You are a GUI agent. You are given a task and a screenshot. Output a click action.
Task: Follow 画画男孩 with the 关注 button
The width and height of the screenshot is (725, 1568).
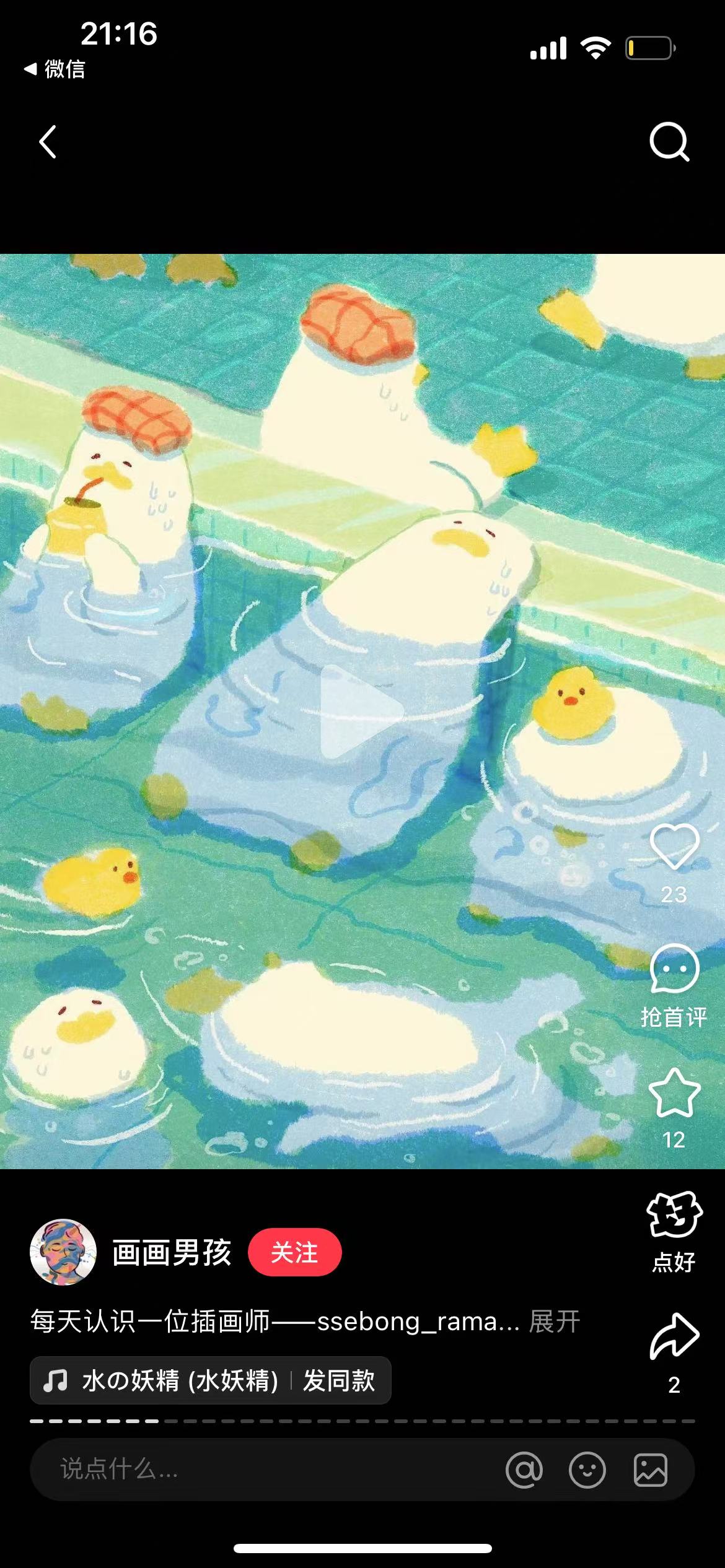(294, 1252)
